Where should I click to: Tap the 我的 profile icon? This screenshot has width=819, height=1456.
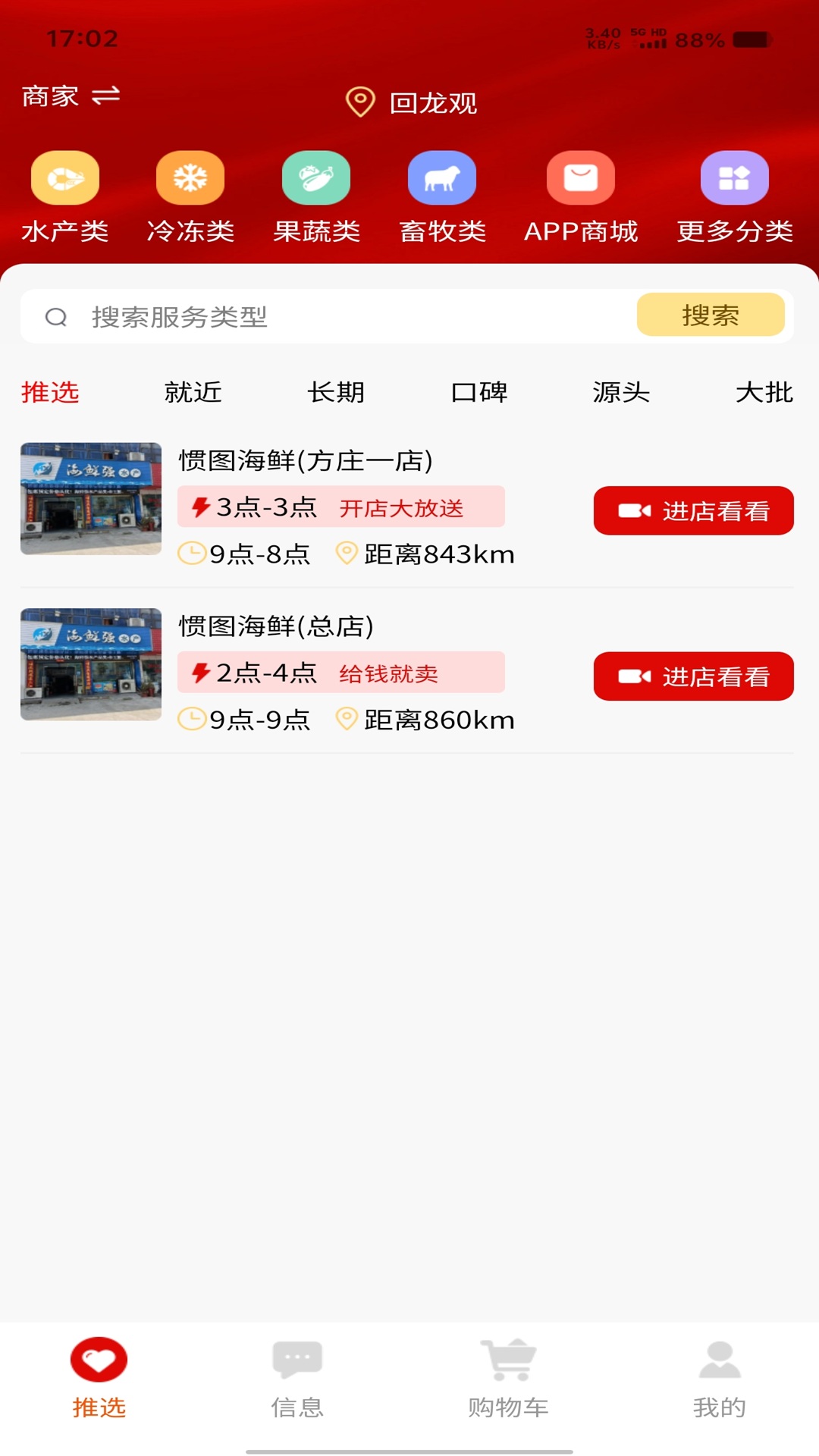717,1357
